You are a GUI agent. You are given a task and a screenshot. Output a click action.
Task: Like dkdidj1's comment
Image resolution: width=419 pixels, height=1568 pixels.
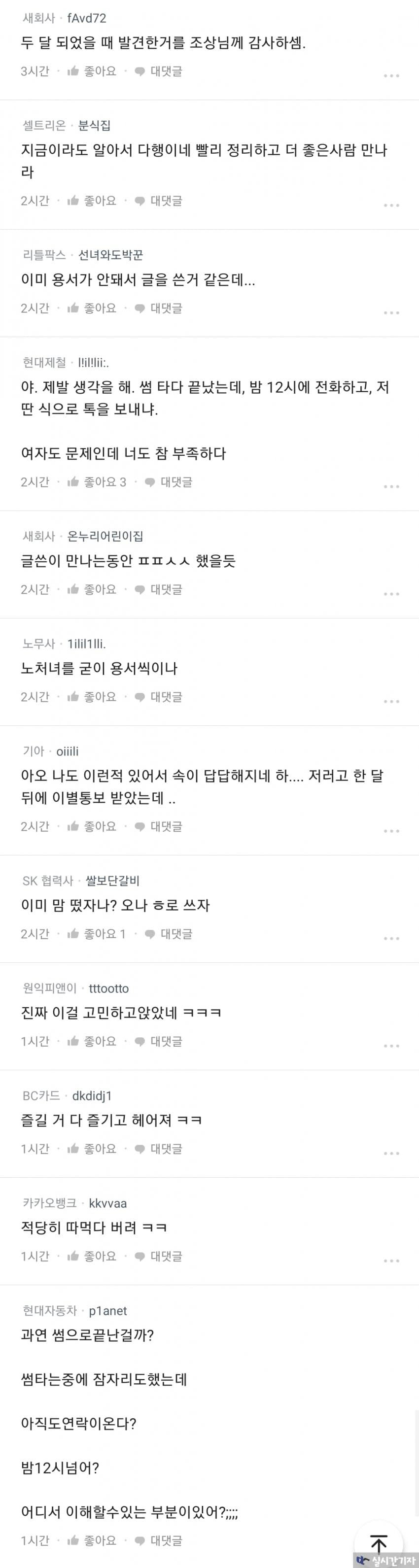pos(91,1149)
